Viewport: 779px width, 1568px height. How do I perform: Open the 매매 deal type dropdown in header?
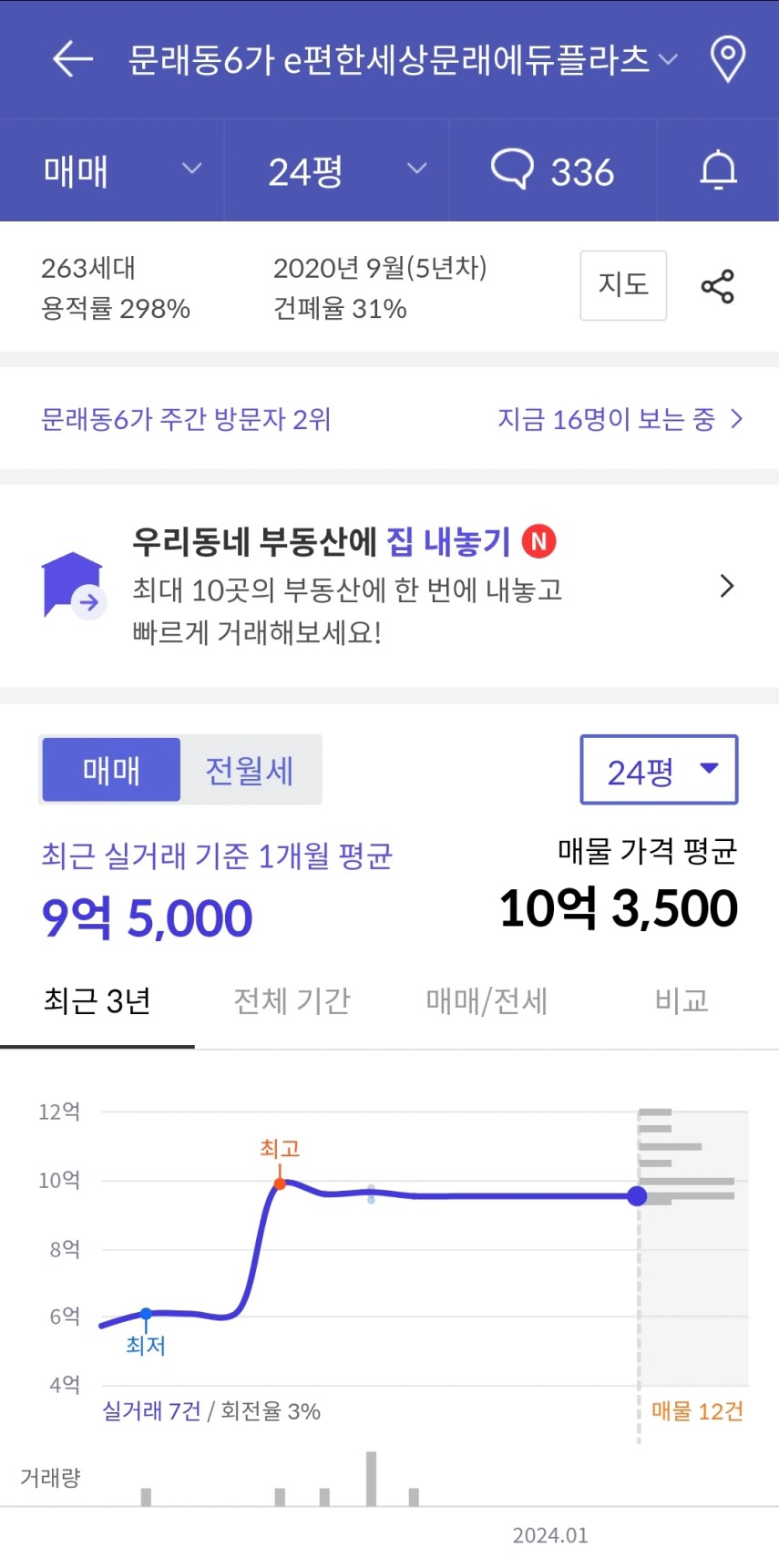coord(112,170)
